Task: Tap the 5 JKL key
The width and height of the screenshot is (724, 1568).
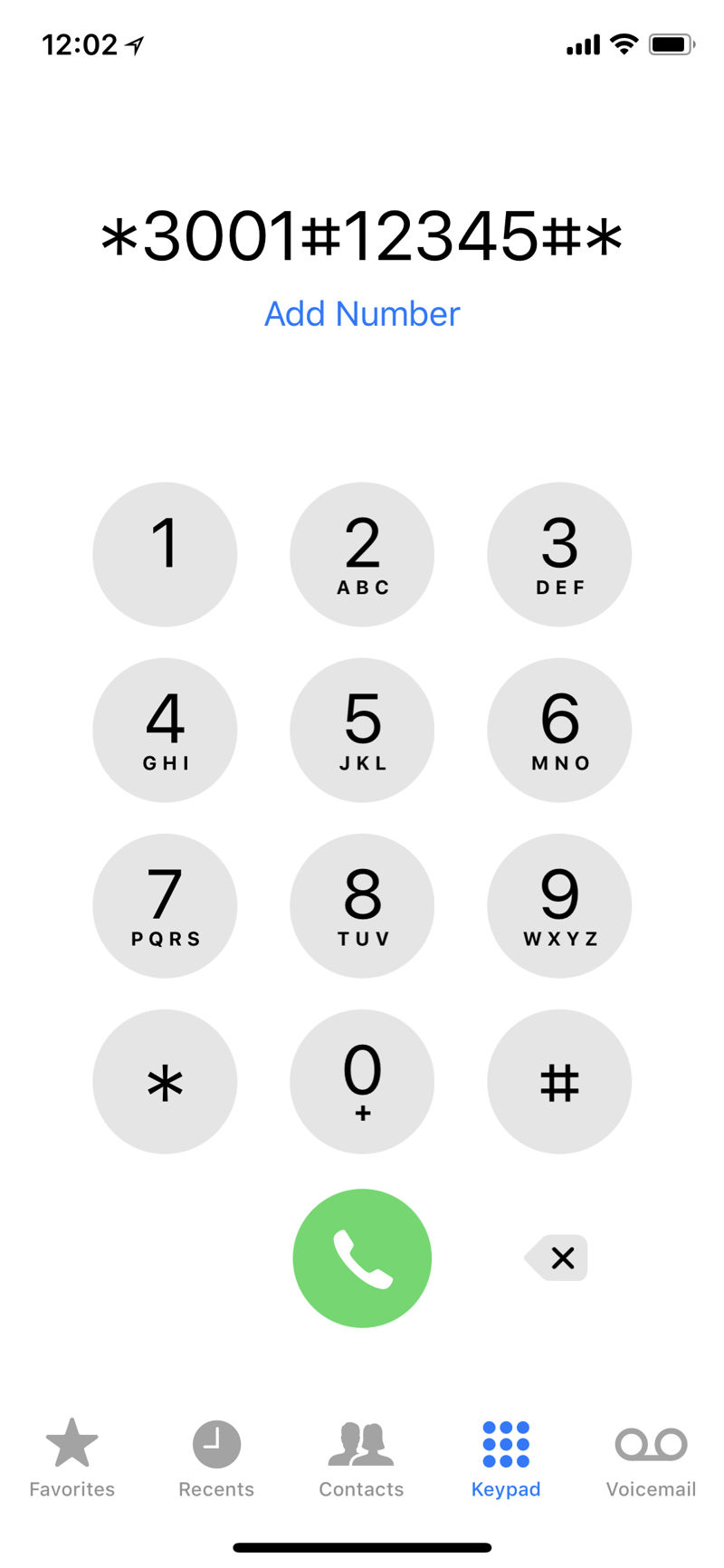Action: coord(362,730)
